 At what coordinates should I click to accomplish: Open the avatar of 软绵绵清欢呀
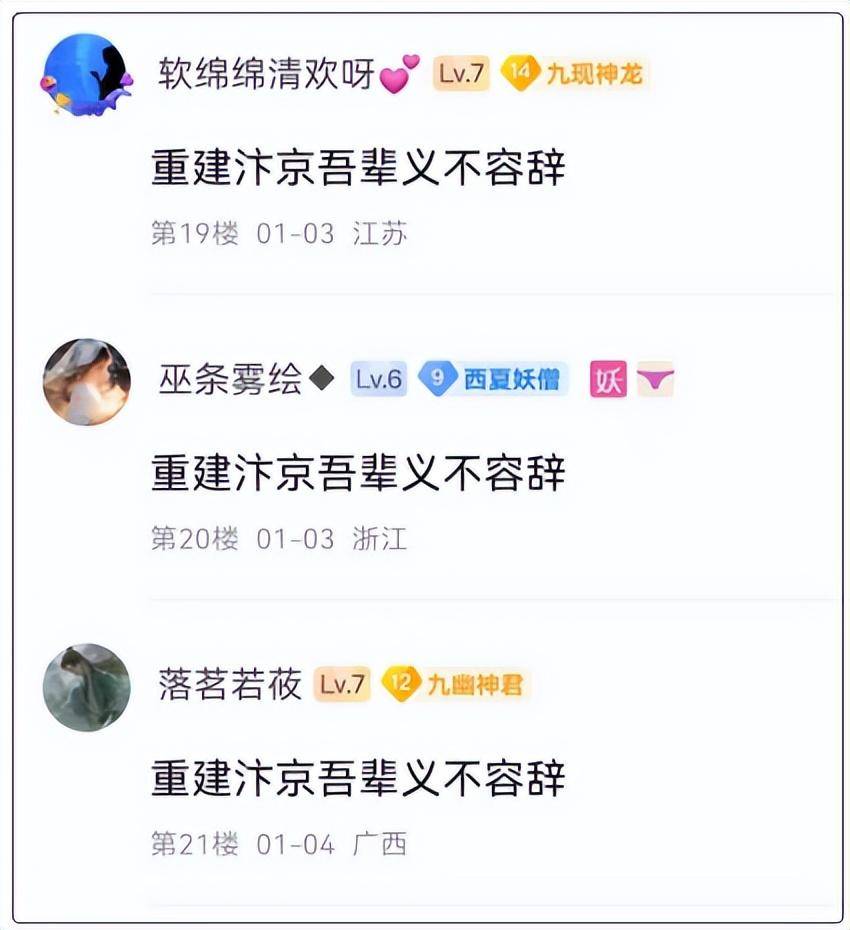86,75
